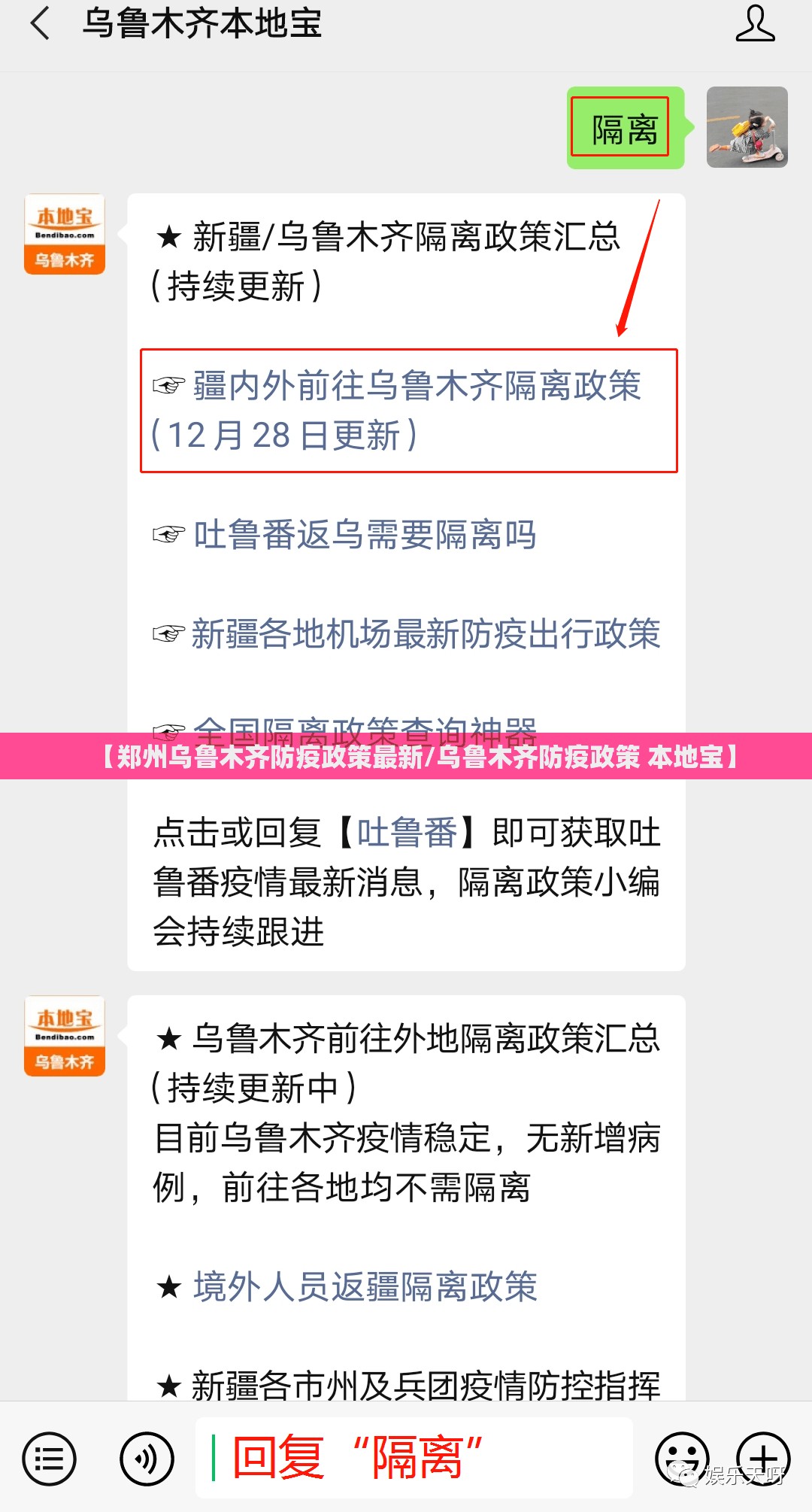The width and height of the screenshot is (812, 1512).
Task: Tap the blue 吐鲁番 keyword link
Action: (407, 833)
